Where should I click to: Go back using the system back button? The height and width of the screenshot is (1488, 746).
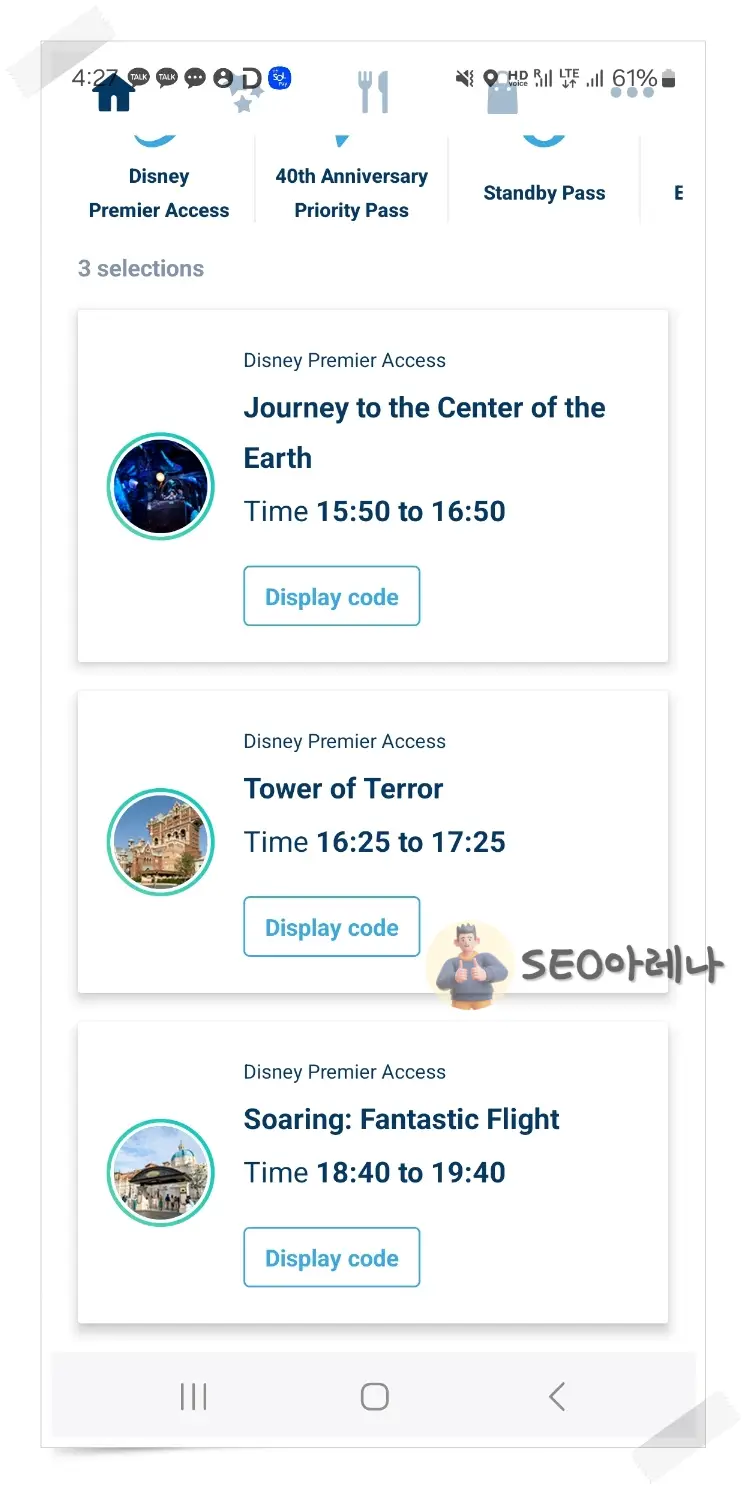557,1396
